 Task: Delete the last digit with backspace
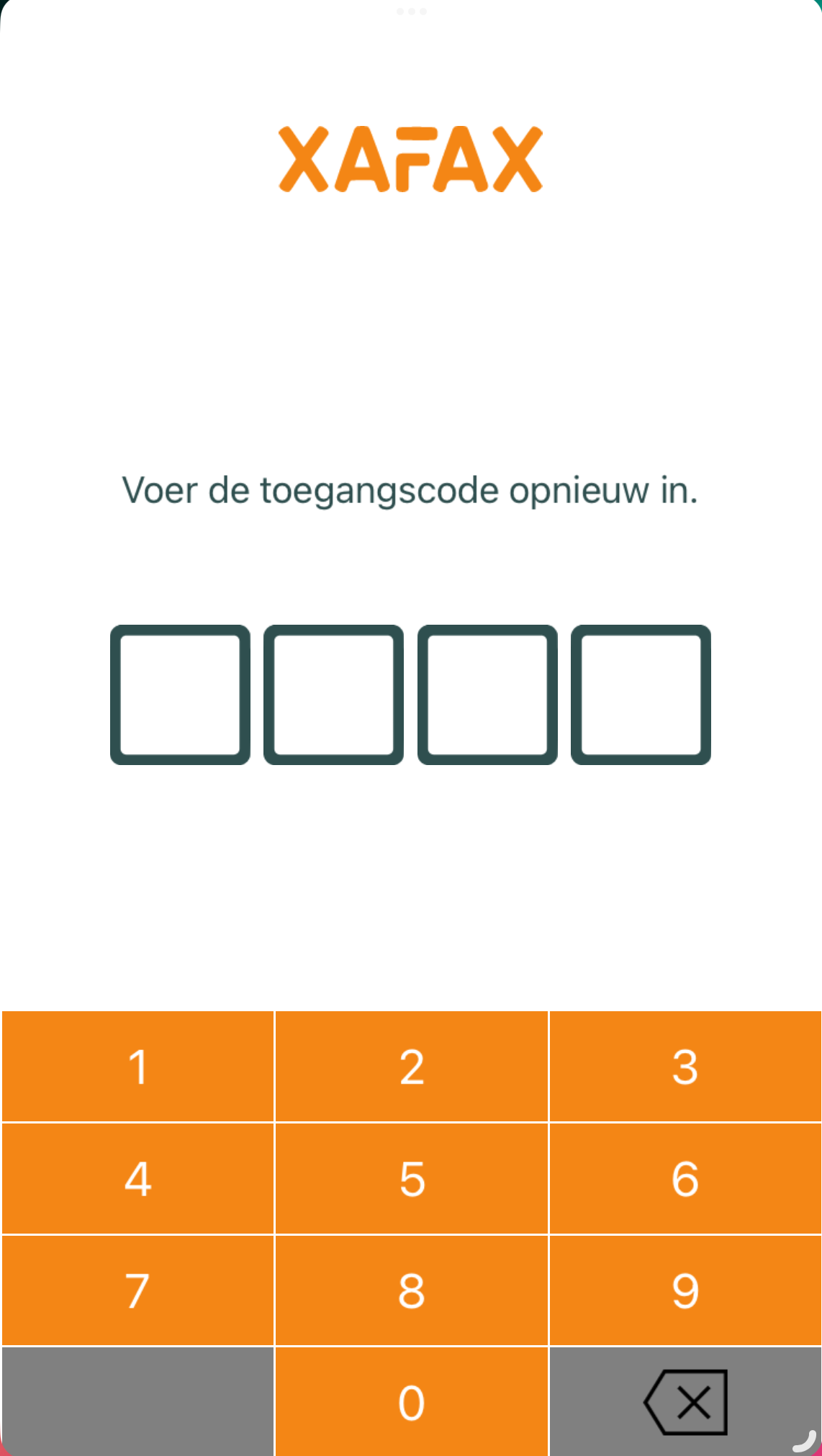[x=685, y=1402]
